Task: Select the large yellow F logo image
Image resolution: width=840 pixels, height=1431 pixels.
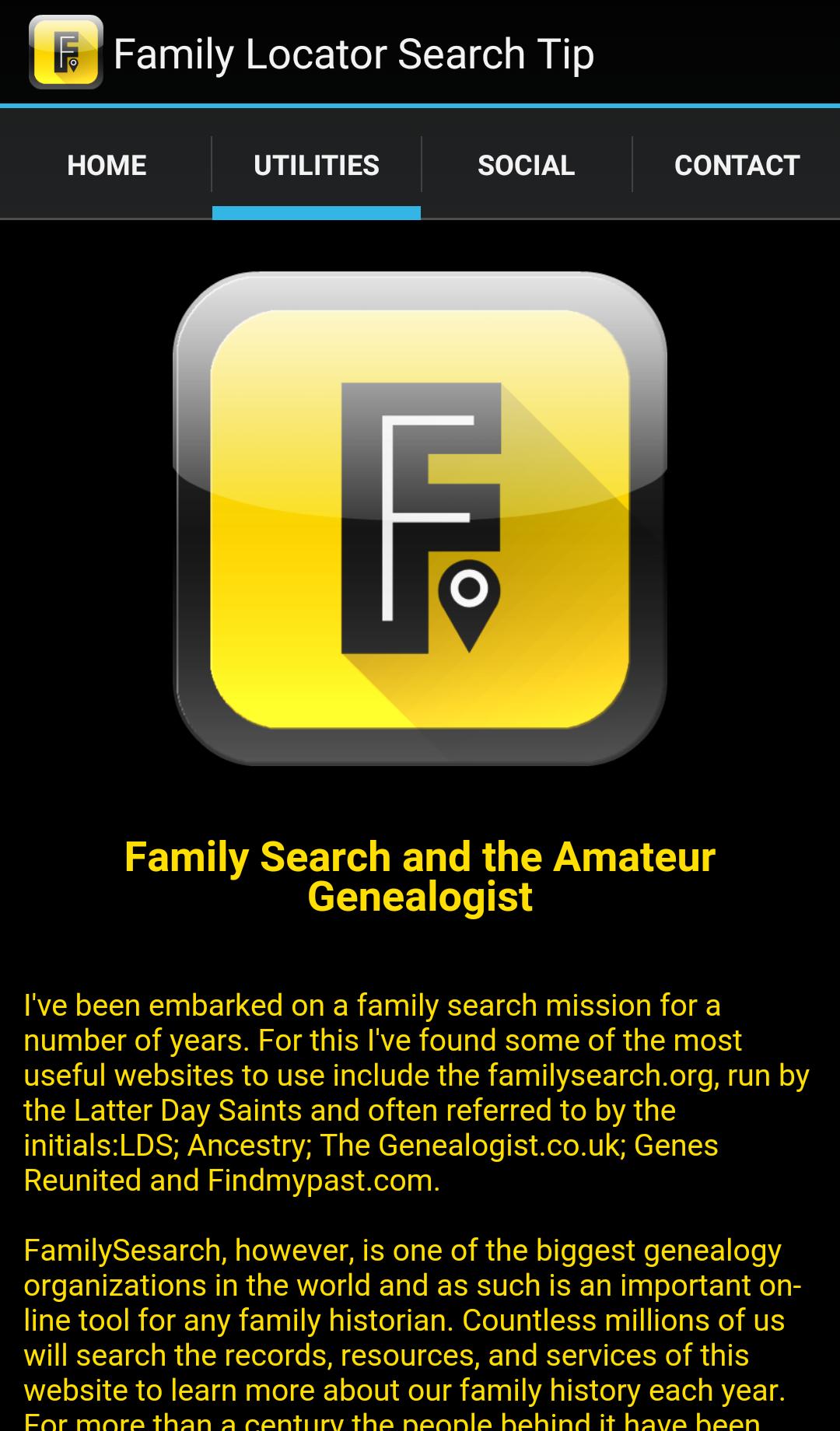Action: tap(420, 521)
